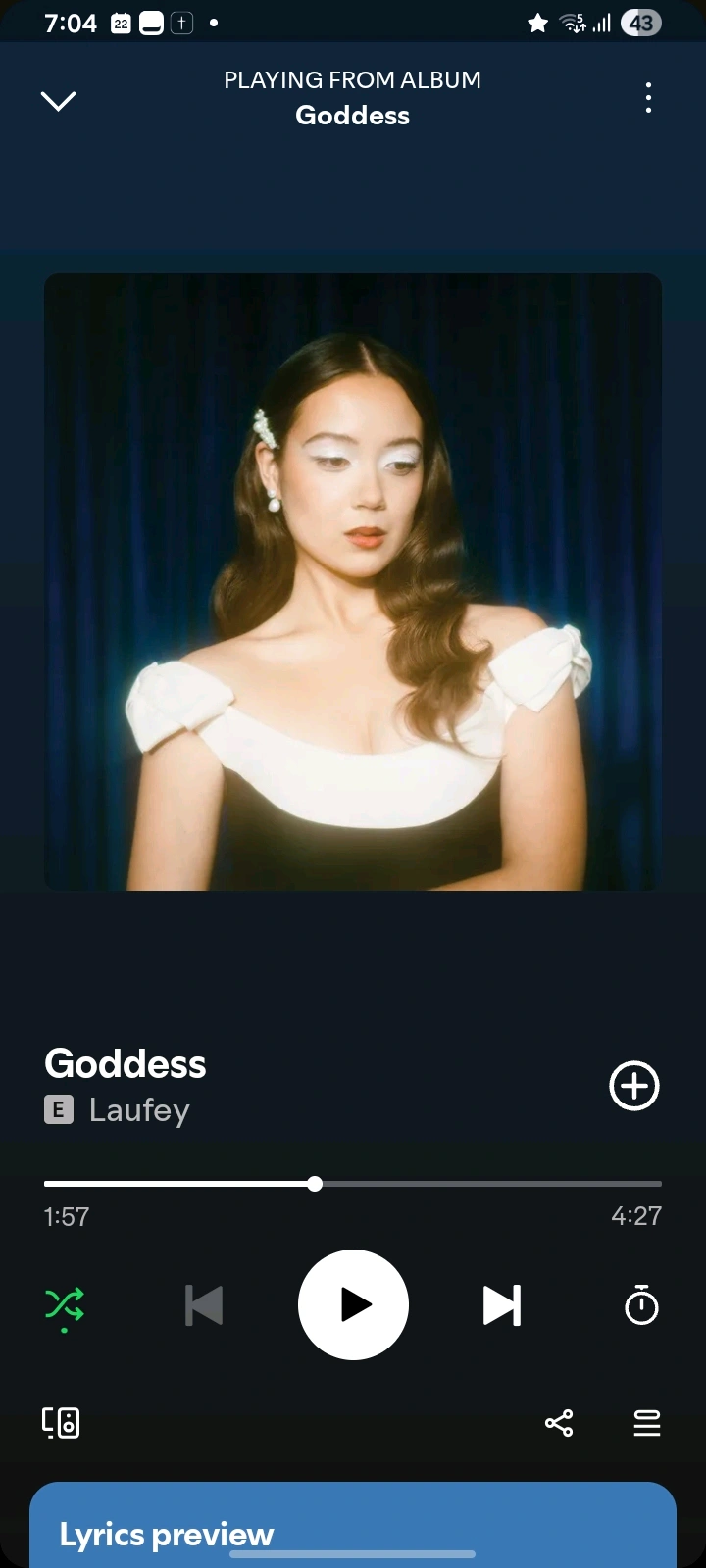This screenshot has width=706, height=1568.
Task: Tap the song progress bar
Action: pos(353,1184)
